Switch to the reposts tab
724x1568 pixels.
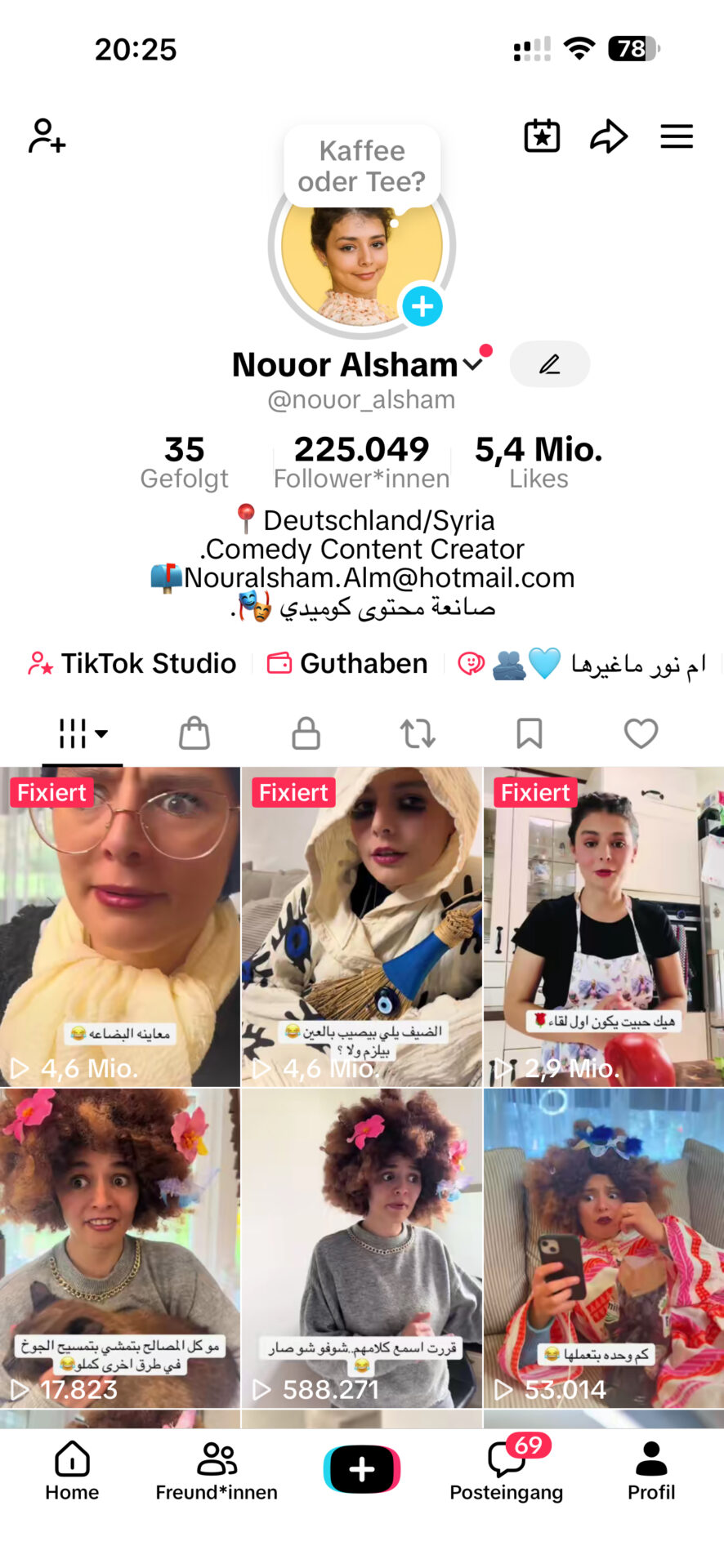[418, 733]
